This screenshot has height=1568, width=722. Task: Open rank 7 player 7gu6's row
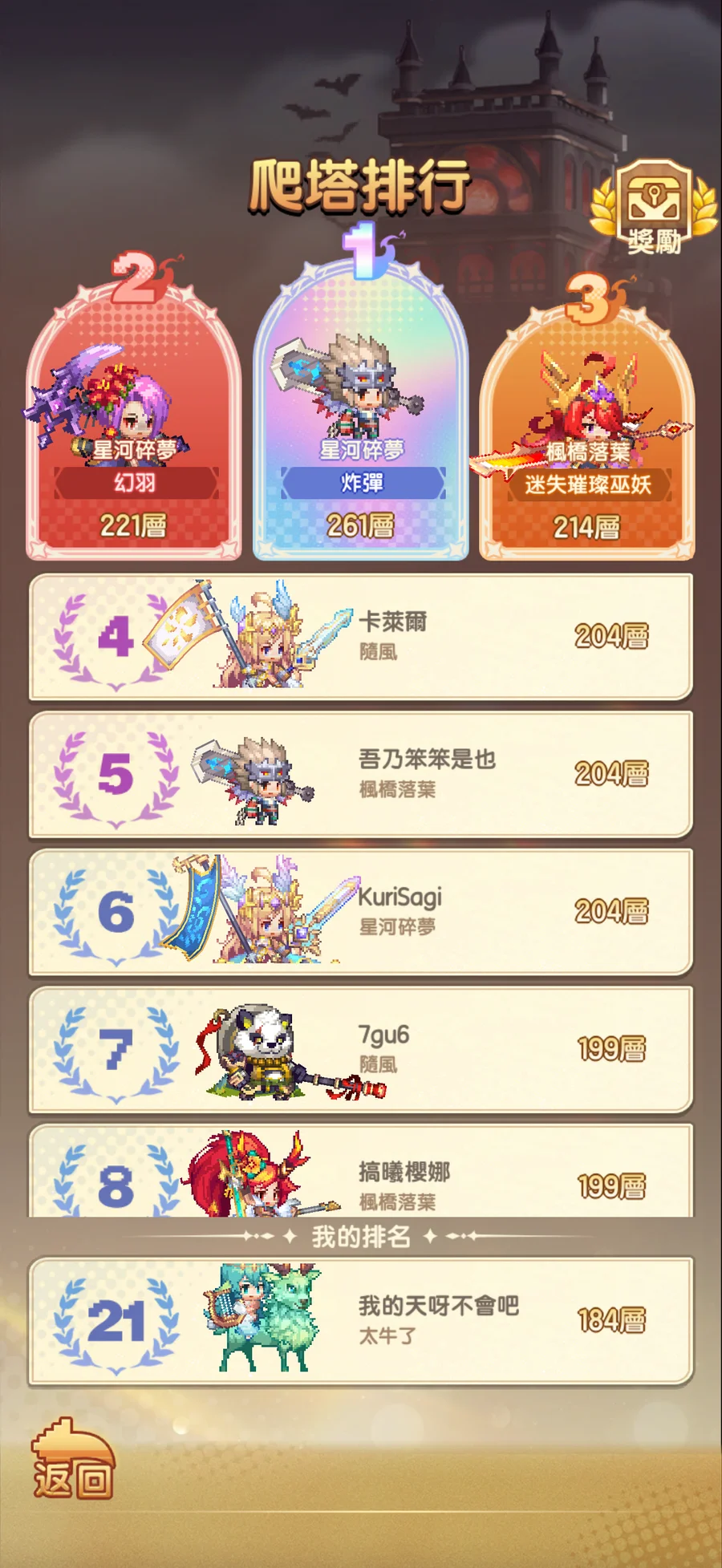(361, 1049)
